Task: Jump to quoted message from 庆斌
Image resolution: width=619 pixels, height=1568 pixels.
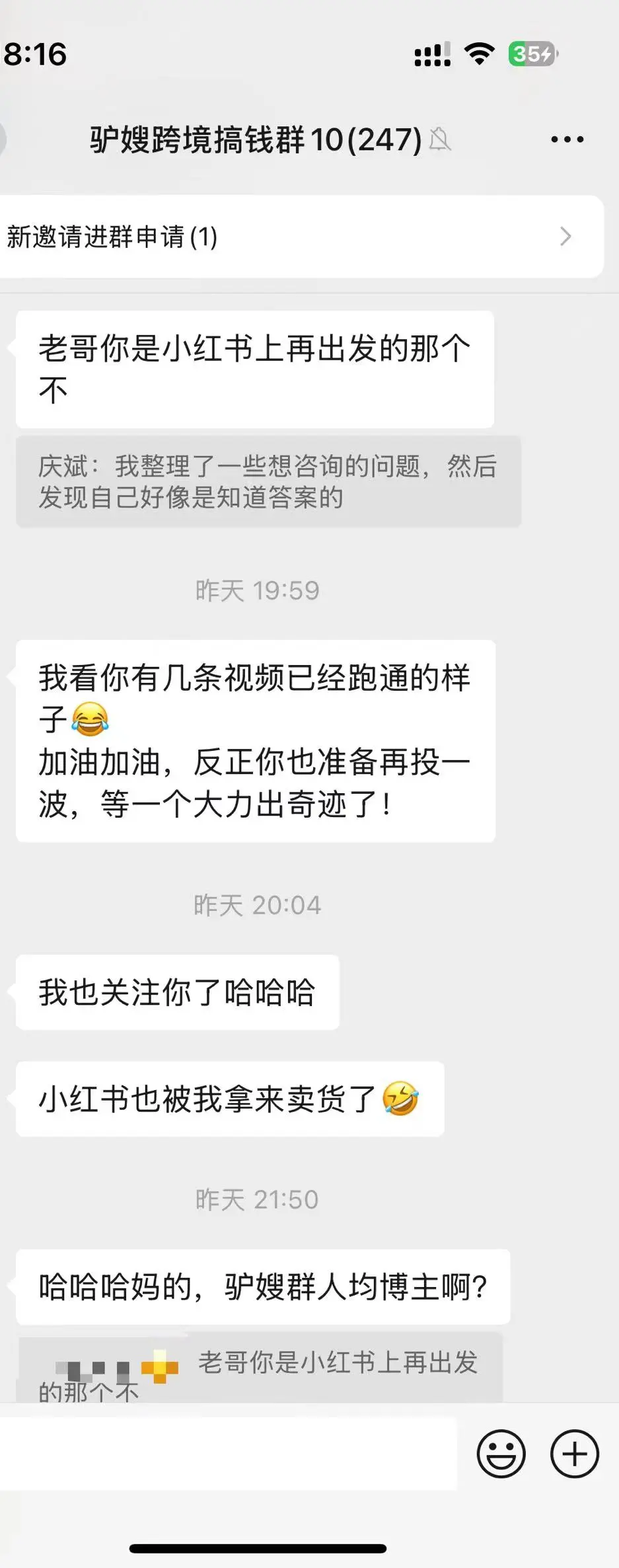Action: pyautogui.click(x=268, y=481)
